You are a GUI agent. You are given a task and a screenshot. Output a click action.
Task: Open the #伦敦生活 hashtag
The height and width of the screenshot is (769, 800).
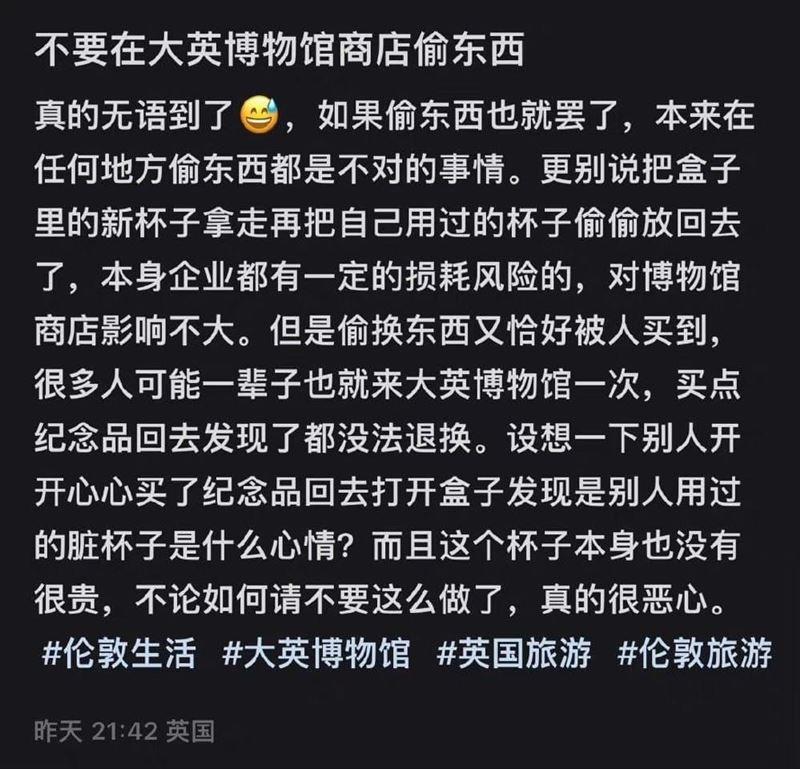pyautogui.click(x=118, y=655)
